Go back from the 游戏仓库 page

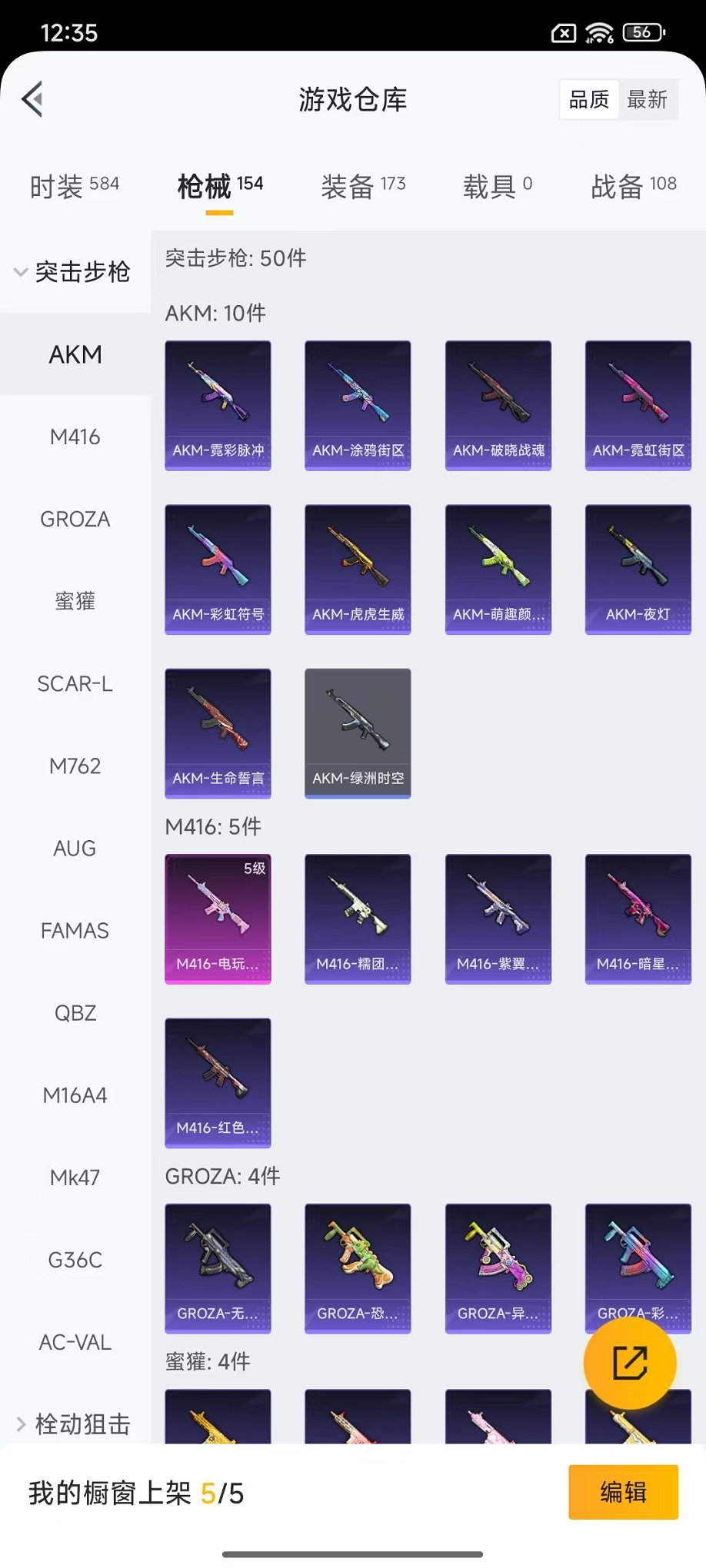point(32,99)
